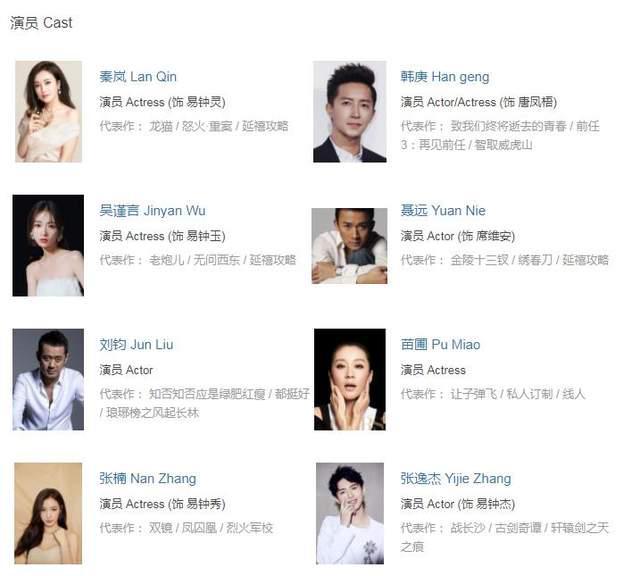Open Jun Liu's profile link
The height and width of the screenshot is (576, 640).
[136, 345]
